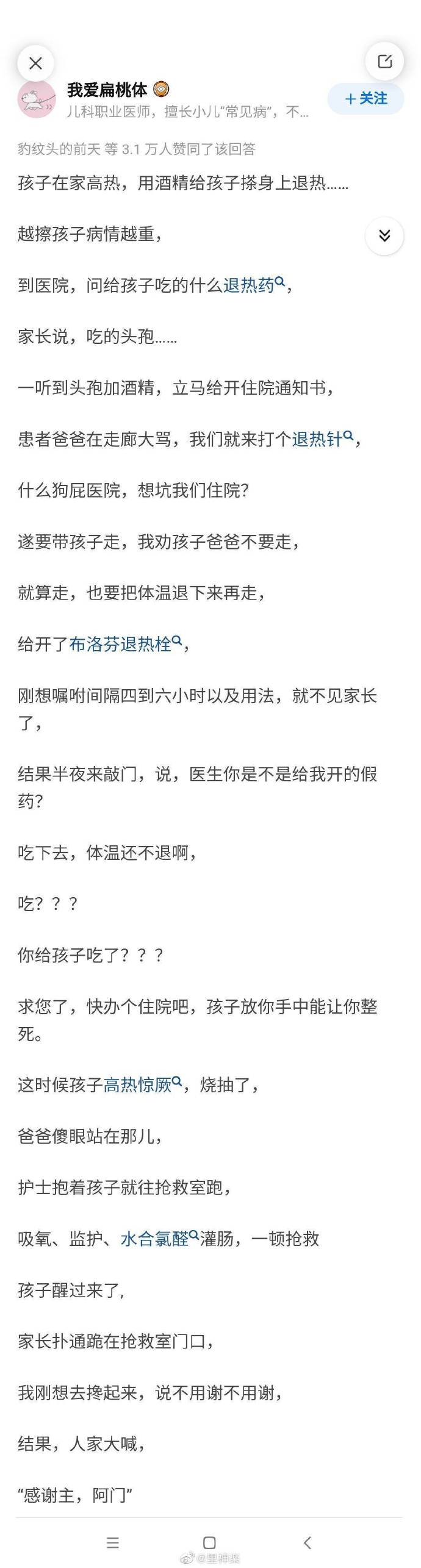Tap the share icon at top right
This screenshot has width=421, height=1568.
384,62
